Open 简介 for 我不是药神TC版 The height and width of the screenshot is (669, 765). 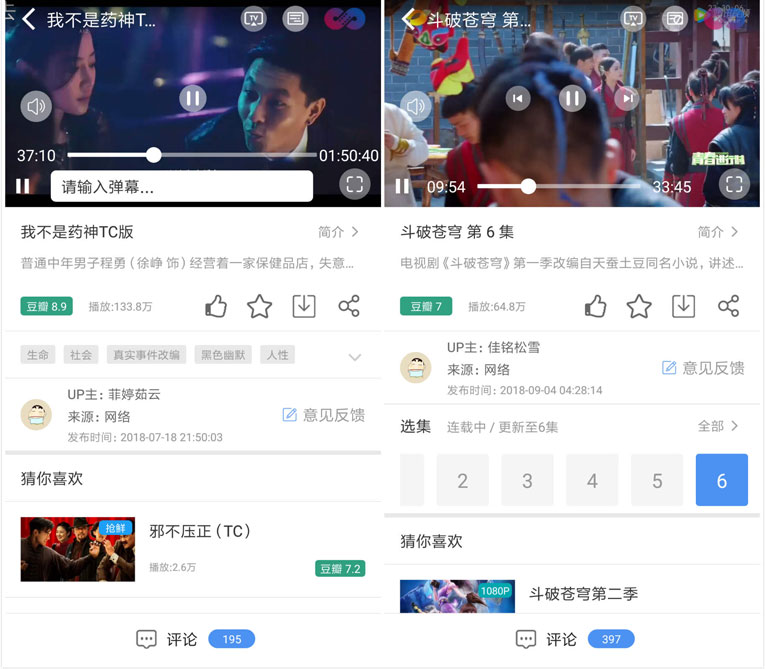(x=338, y=232)
